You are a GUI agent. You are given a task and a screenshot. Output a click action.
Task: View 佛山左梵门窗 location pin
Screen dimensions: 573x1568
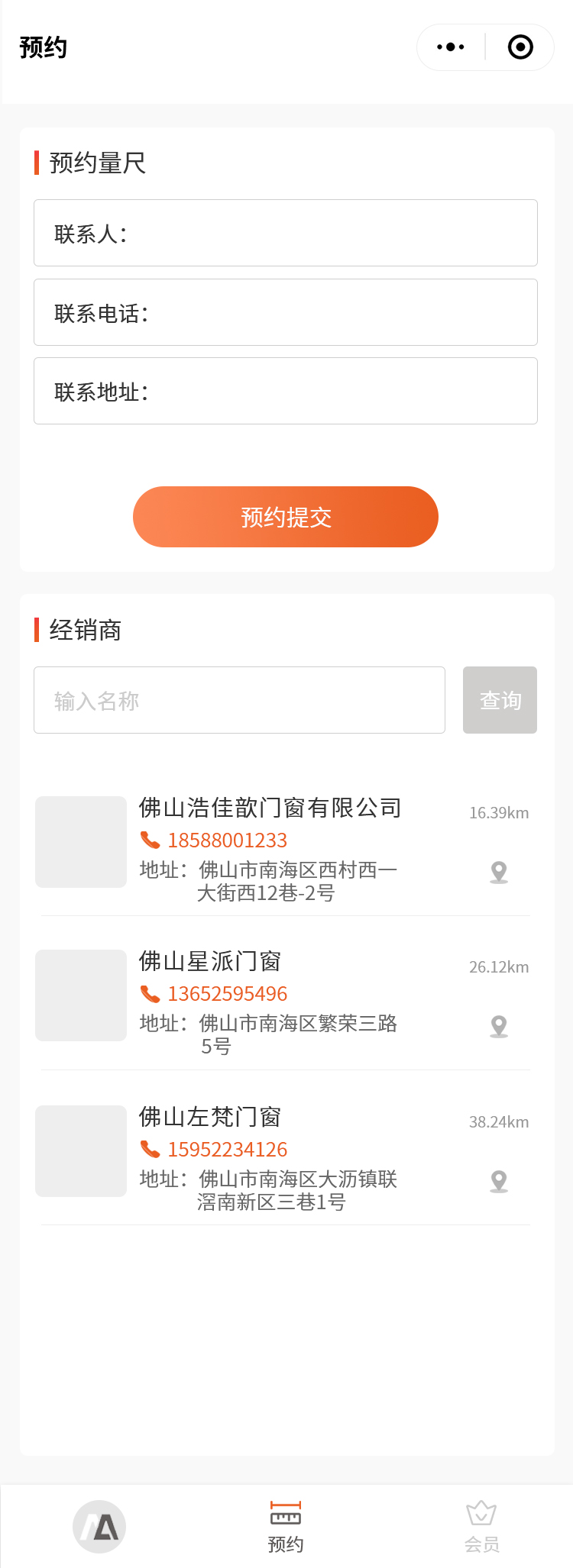pos(499,1181)
